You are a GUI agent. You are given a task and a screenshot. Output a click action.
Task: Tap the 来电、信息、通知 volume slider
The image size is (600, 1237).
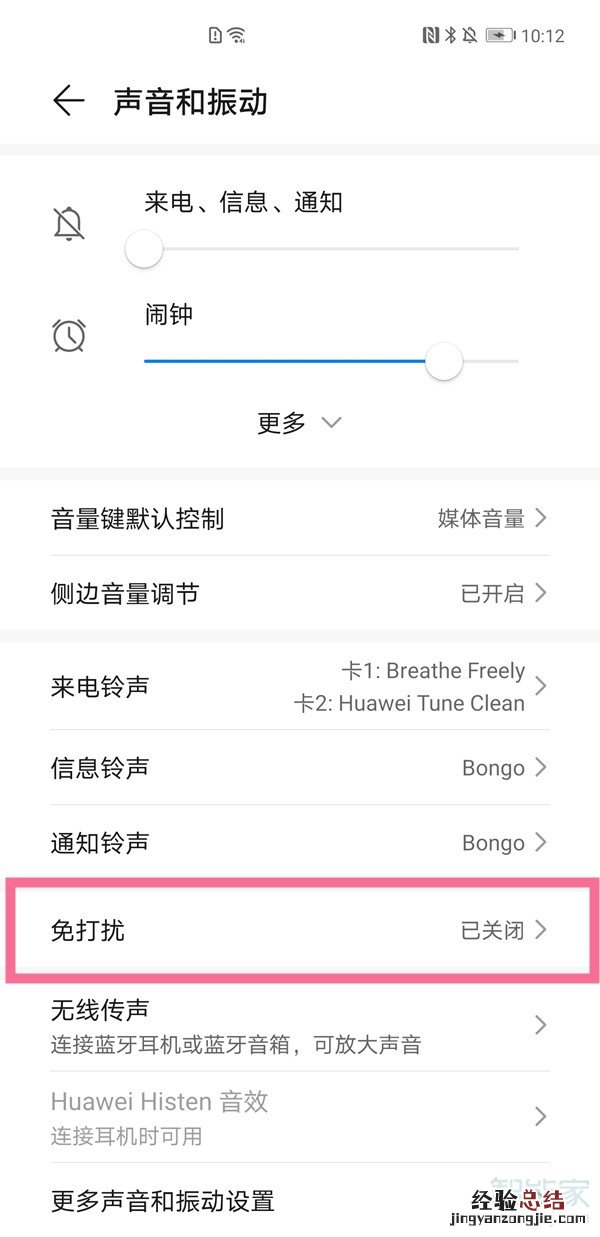point(330,249)
